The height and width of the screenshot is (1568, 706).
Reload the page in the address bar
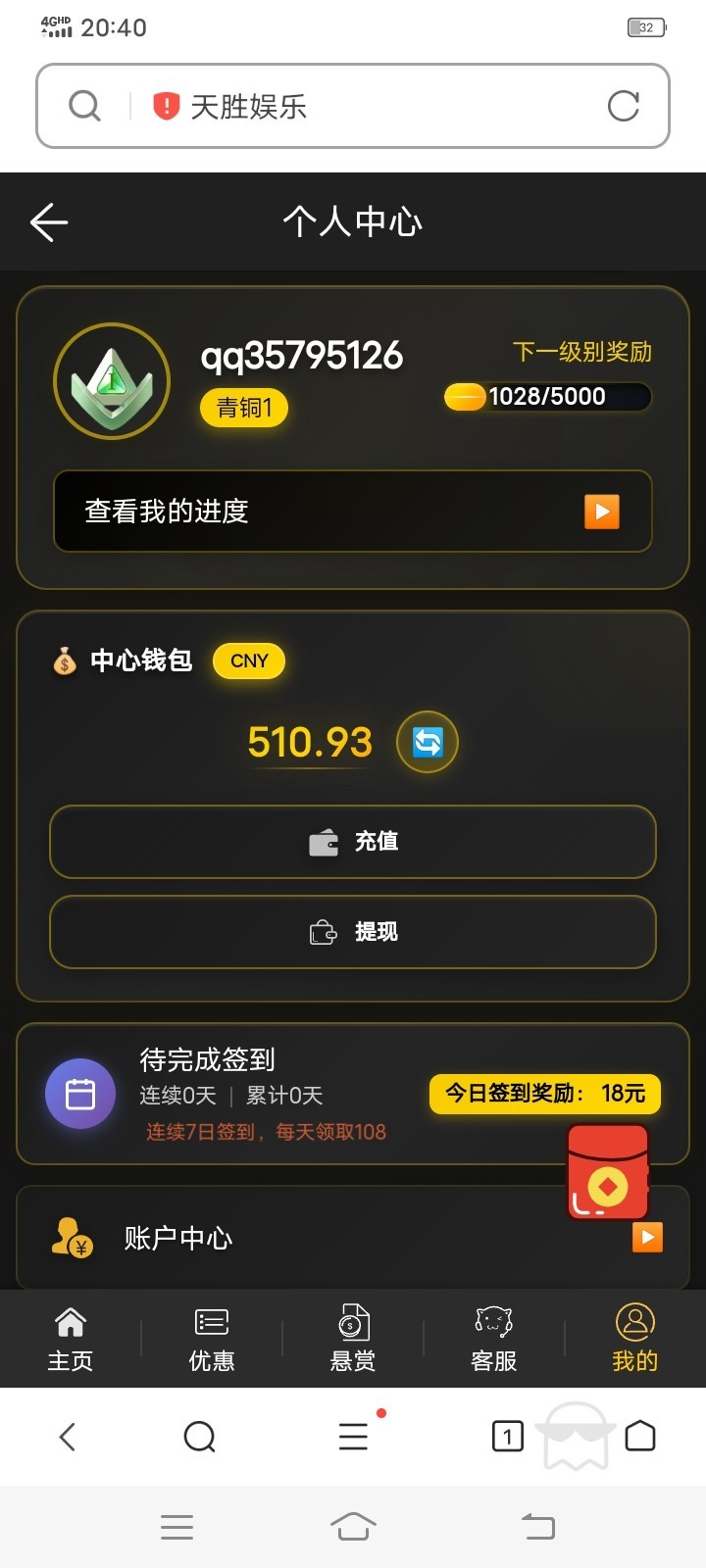click(624, 106)
